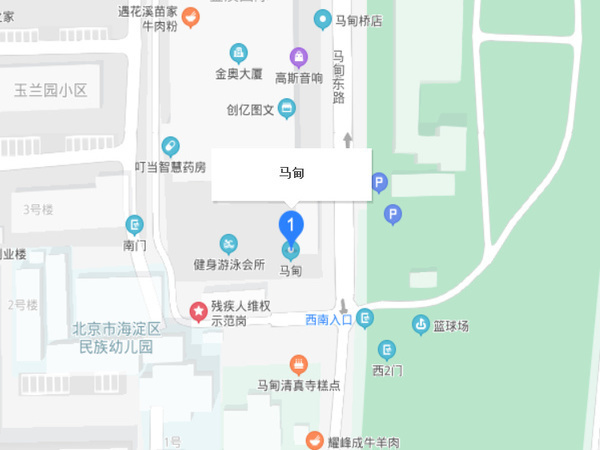
Task: Select the 金奥大厦 point of interest
Action: point(238,52)
